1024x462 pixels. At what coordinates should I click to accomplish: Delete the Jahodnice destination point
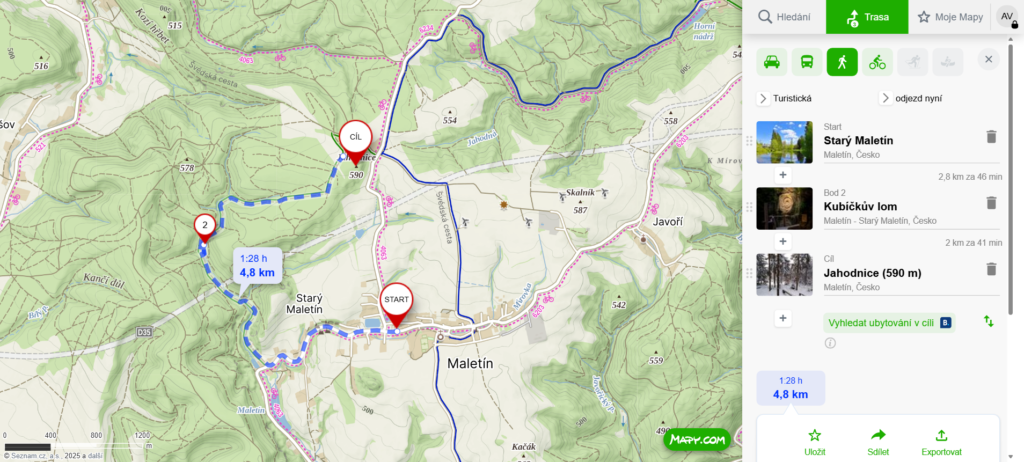pos(991,269)
